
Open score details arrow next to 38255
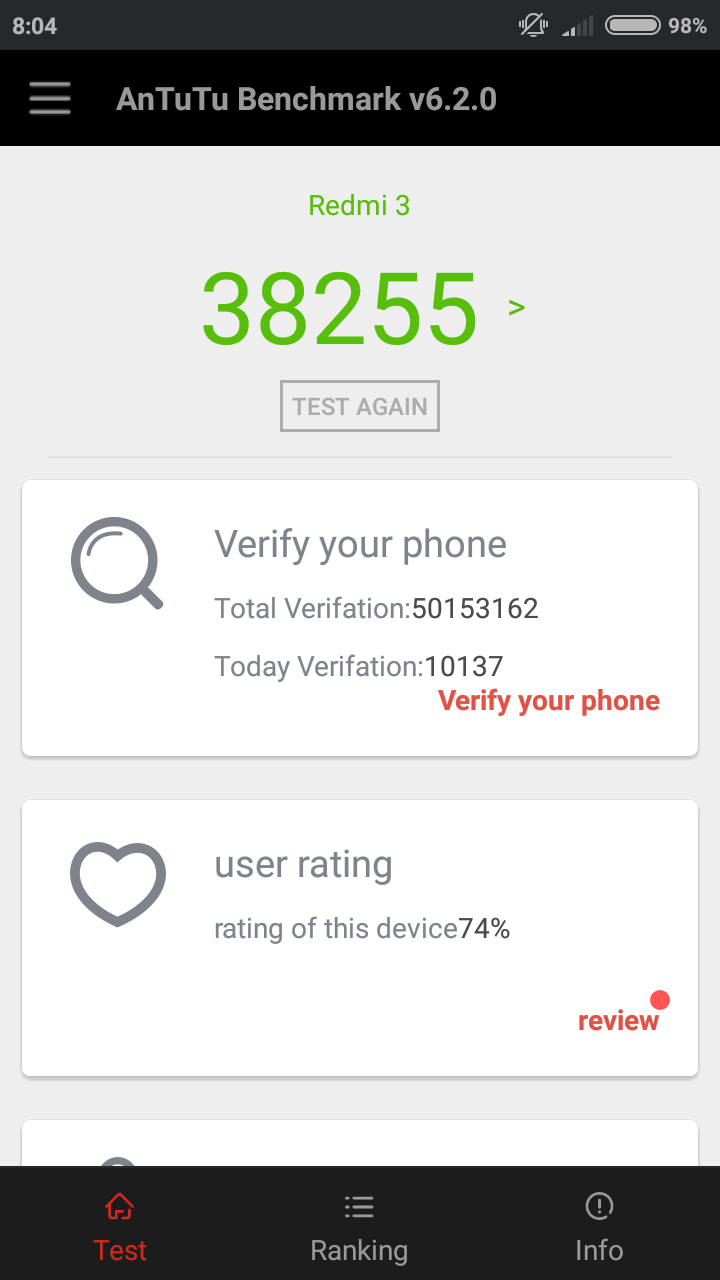[x=516, y=307]
